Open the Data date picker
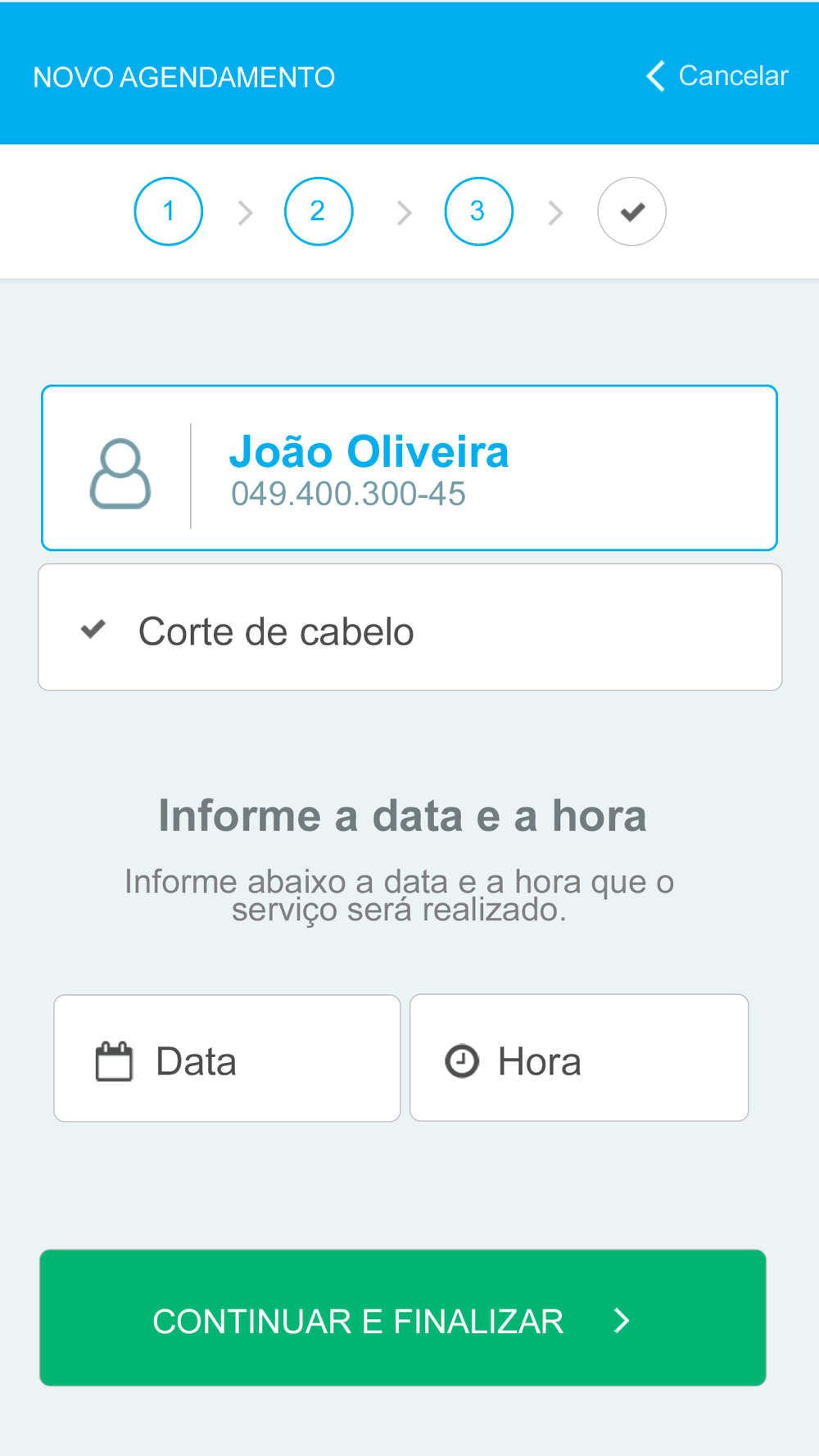 pos(227,1058)
